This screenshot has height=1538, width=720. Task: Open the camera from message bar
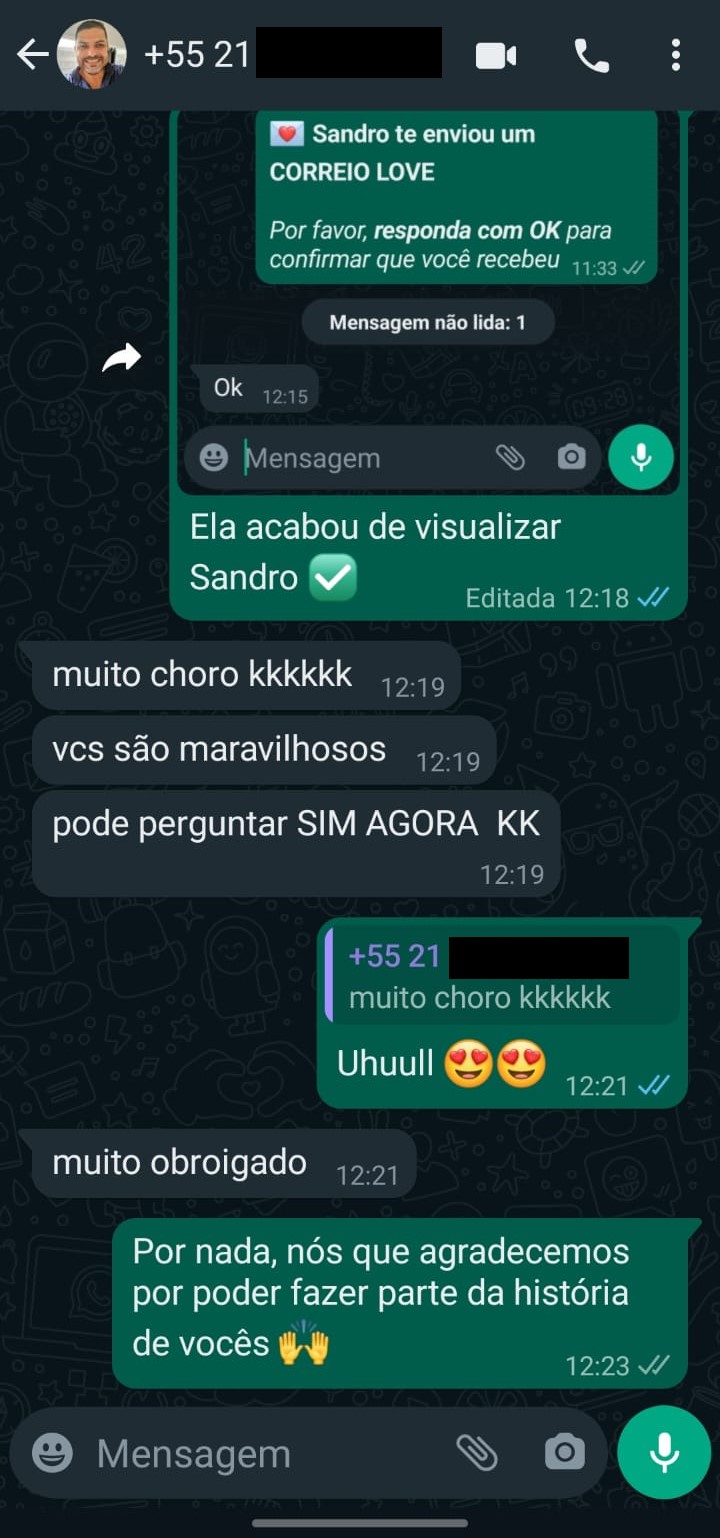(x=564, y=1453)
